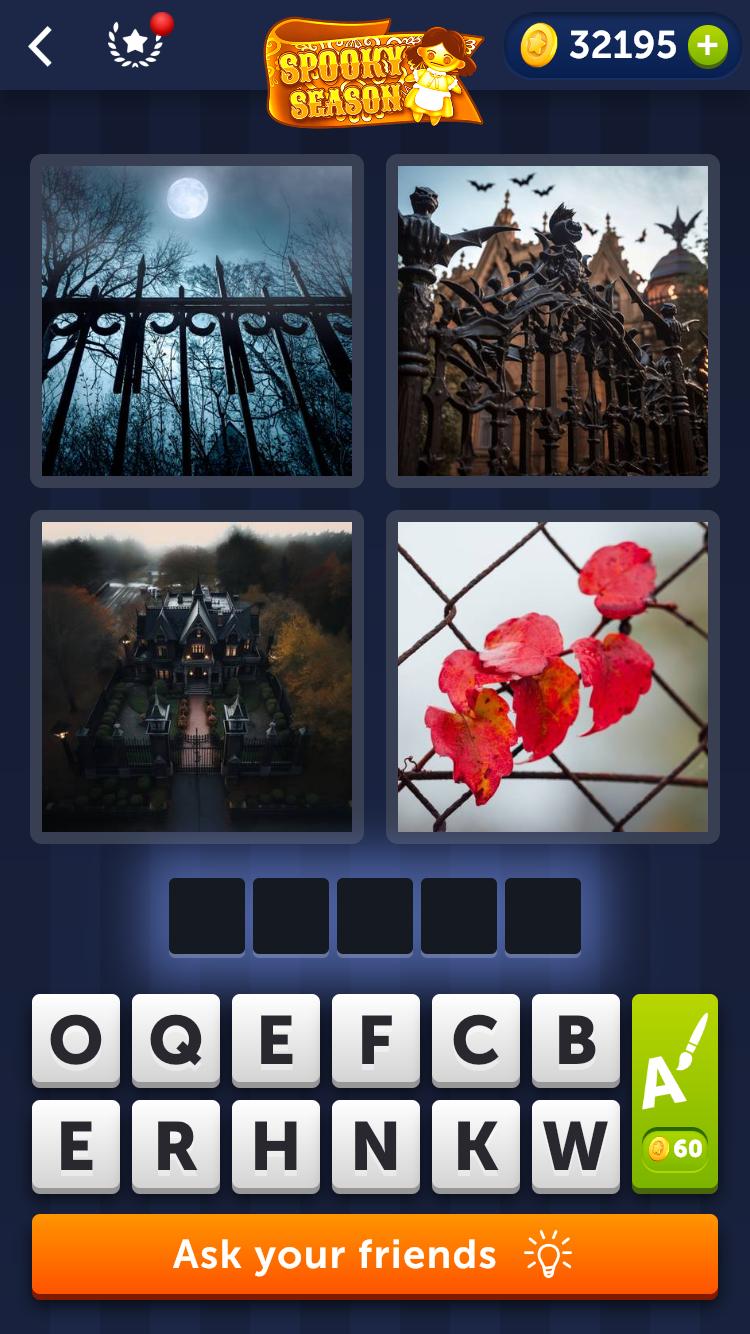The width and height of the screenshot is (750, 1334).
Task: Select the letter K tile
Action: (x=476, y=1146)
